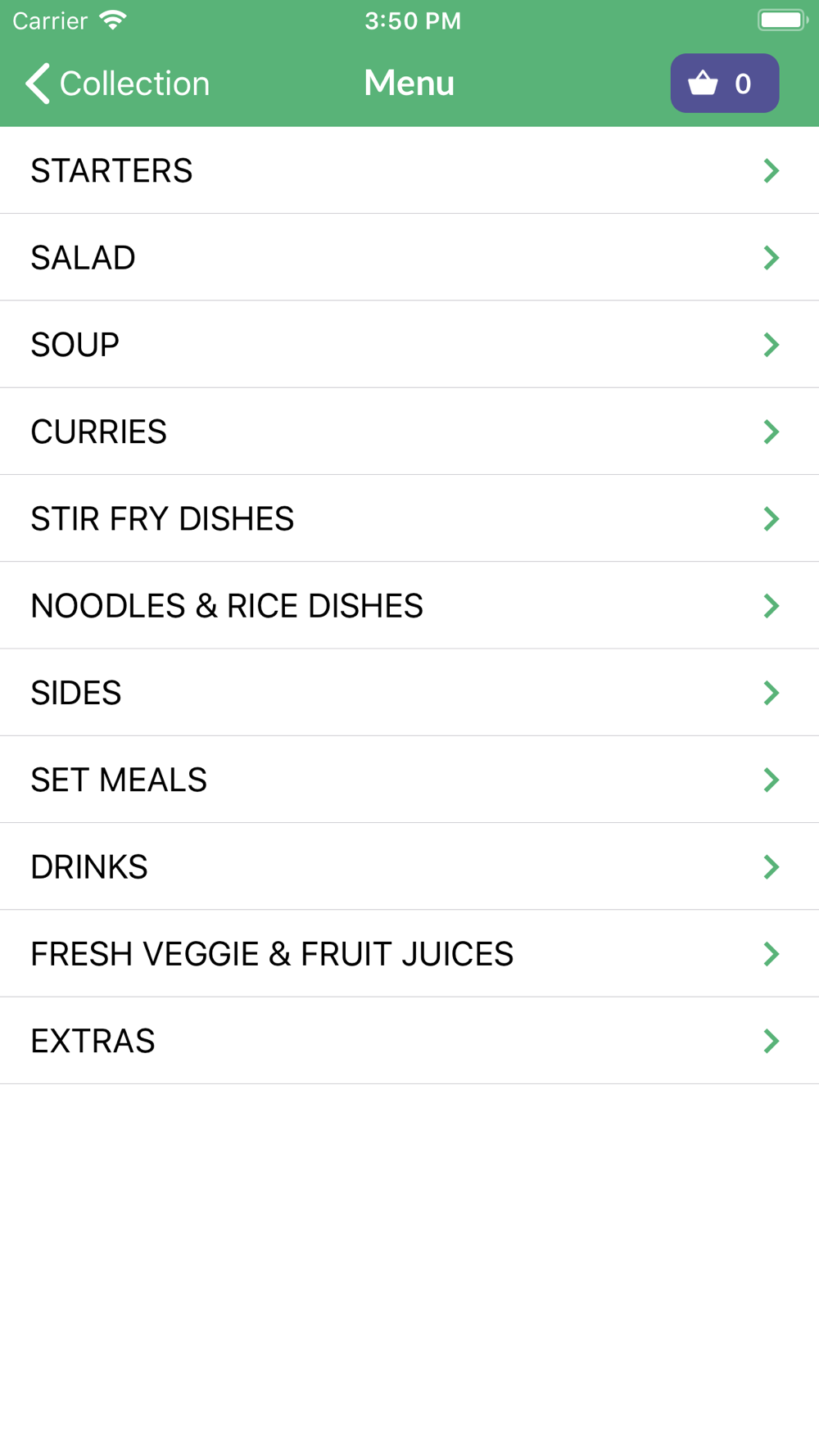Select the CURRIES category
Screen dimensions: 819x1456
[409, 432]
